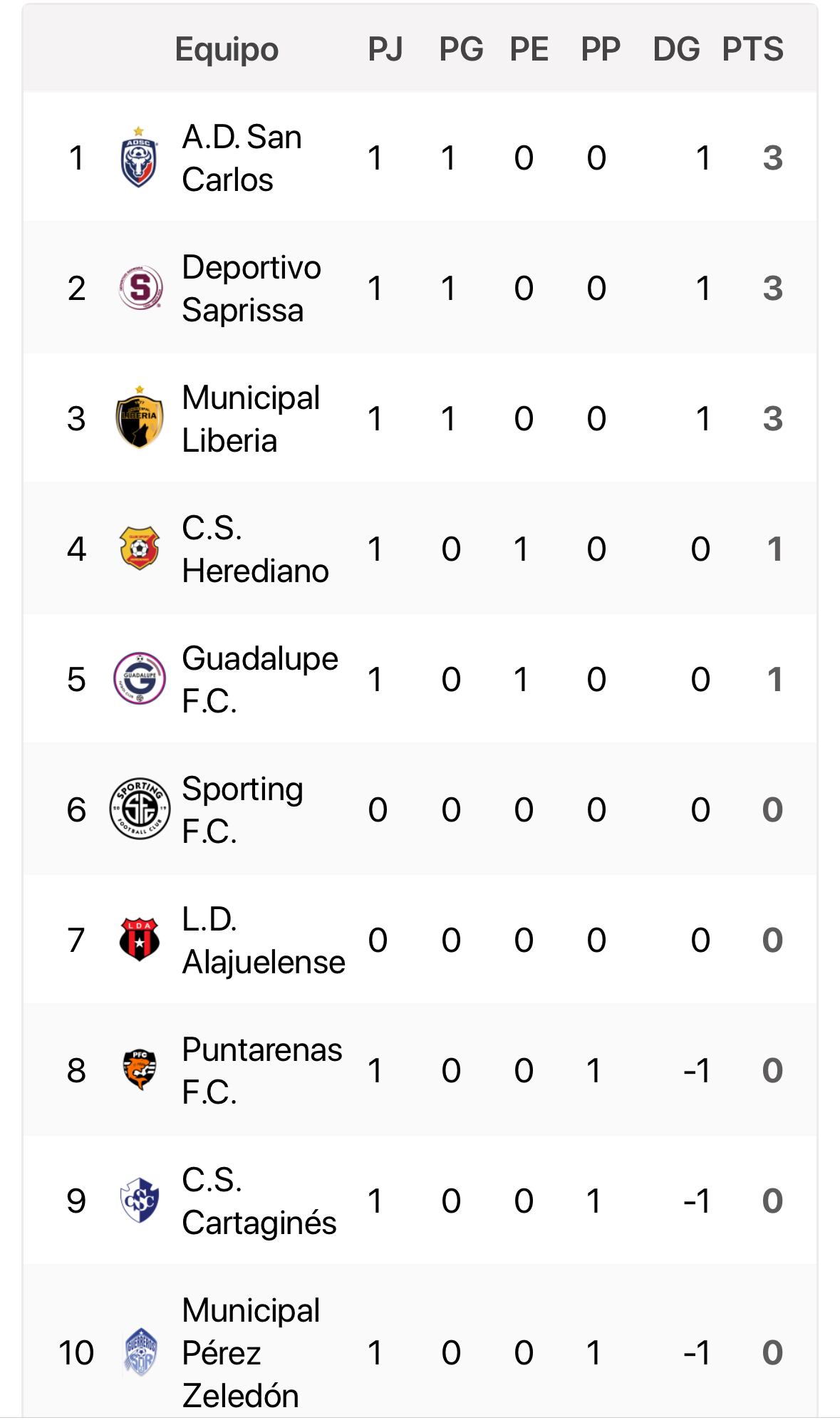Sort by the PJ played-games column
The image size is (840, 1425).
385,48
